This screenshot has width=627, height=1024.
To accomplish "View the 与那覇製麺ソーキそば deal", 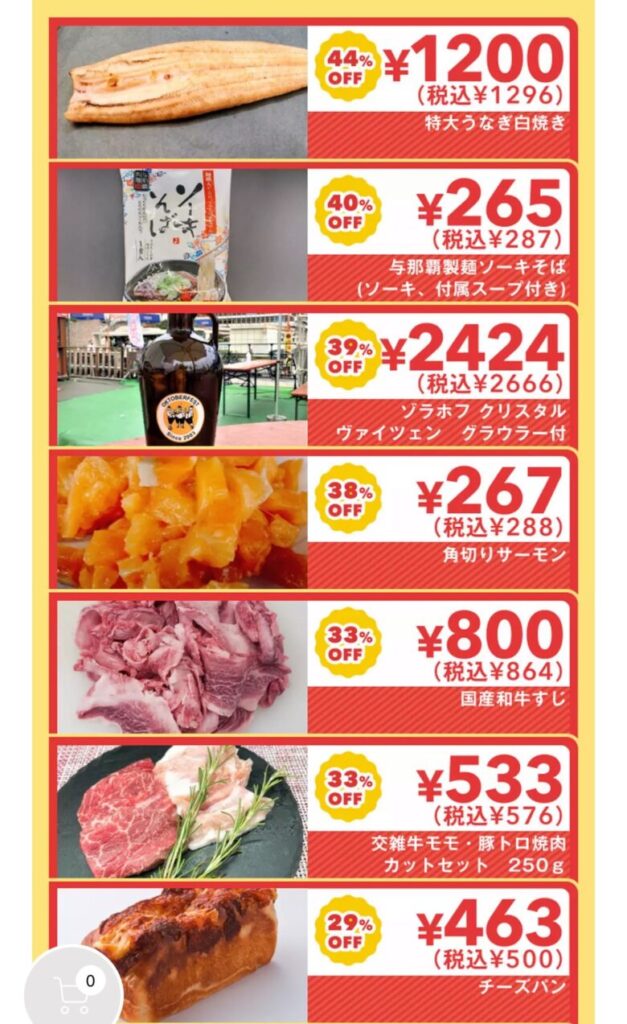I will point(313,234).
